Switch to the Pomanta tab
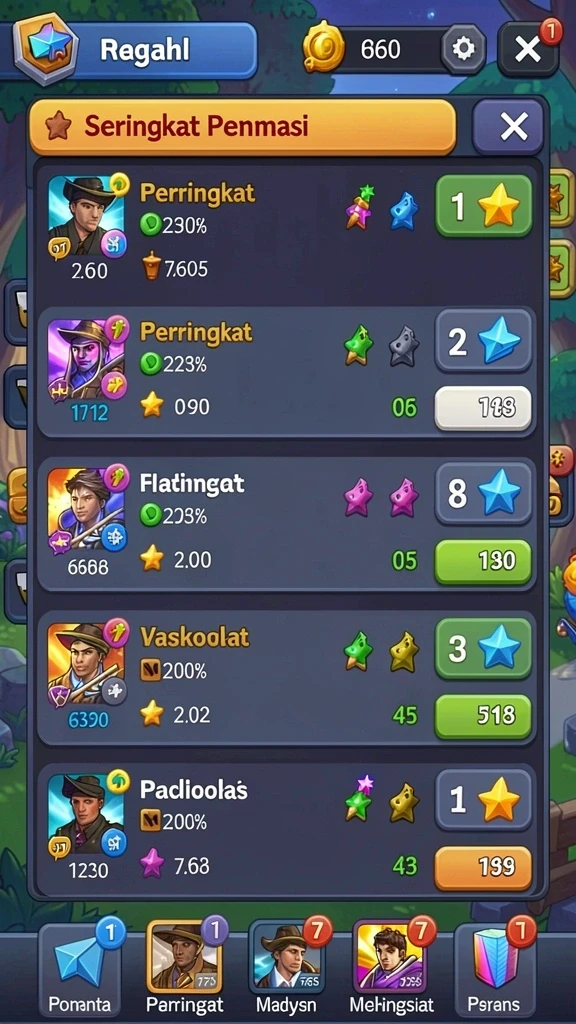Screen dimensions: 576x1024 80,969
